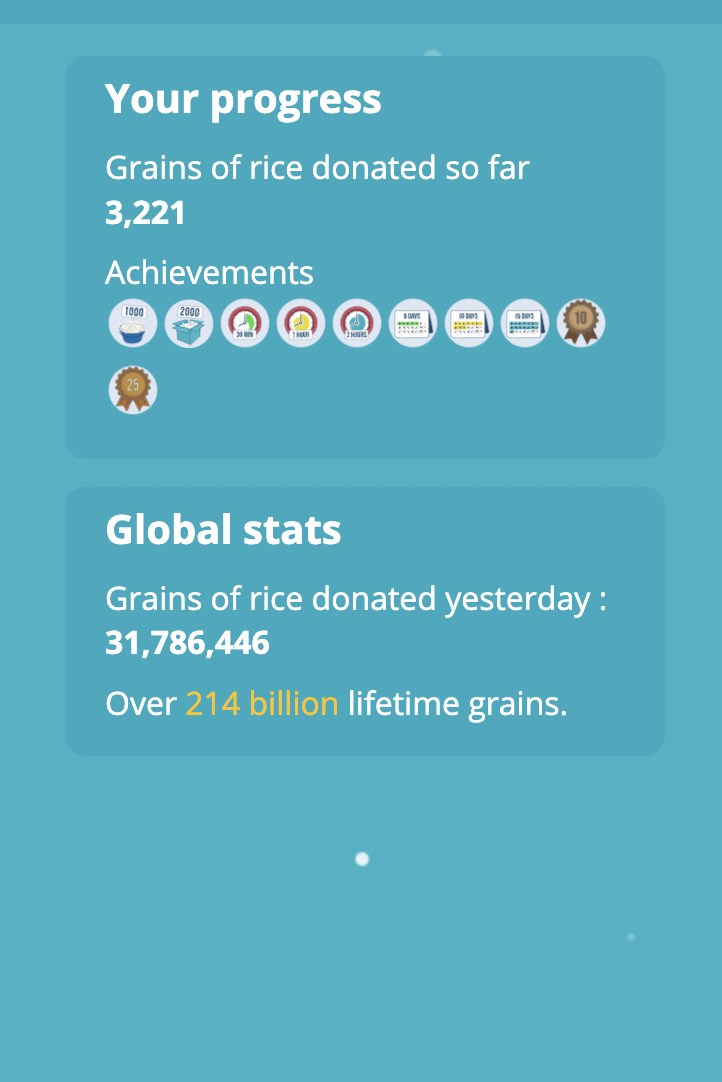
Task: Tap the ribbon badge numbered 10
Action: [x=581, y=324]
